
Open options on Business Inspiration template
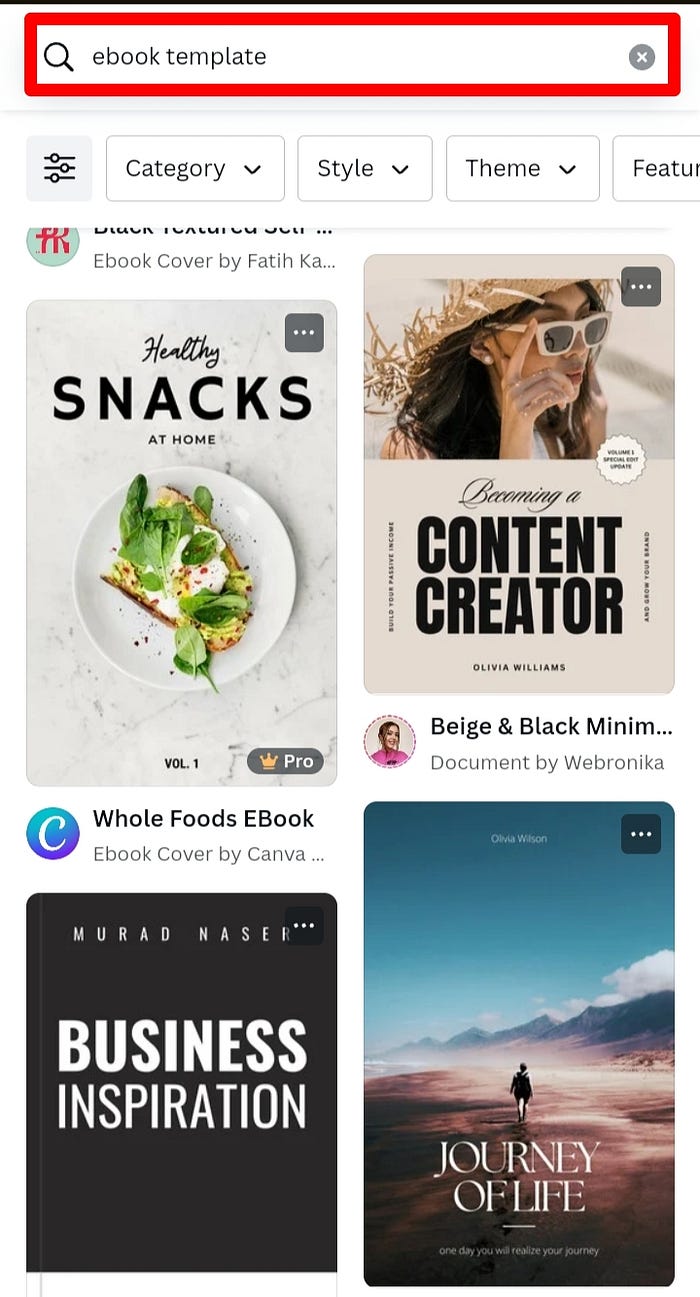tap(304, 925)
